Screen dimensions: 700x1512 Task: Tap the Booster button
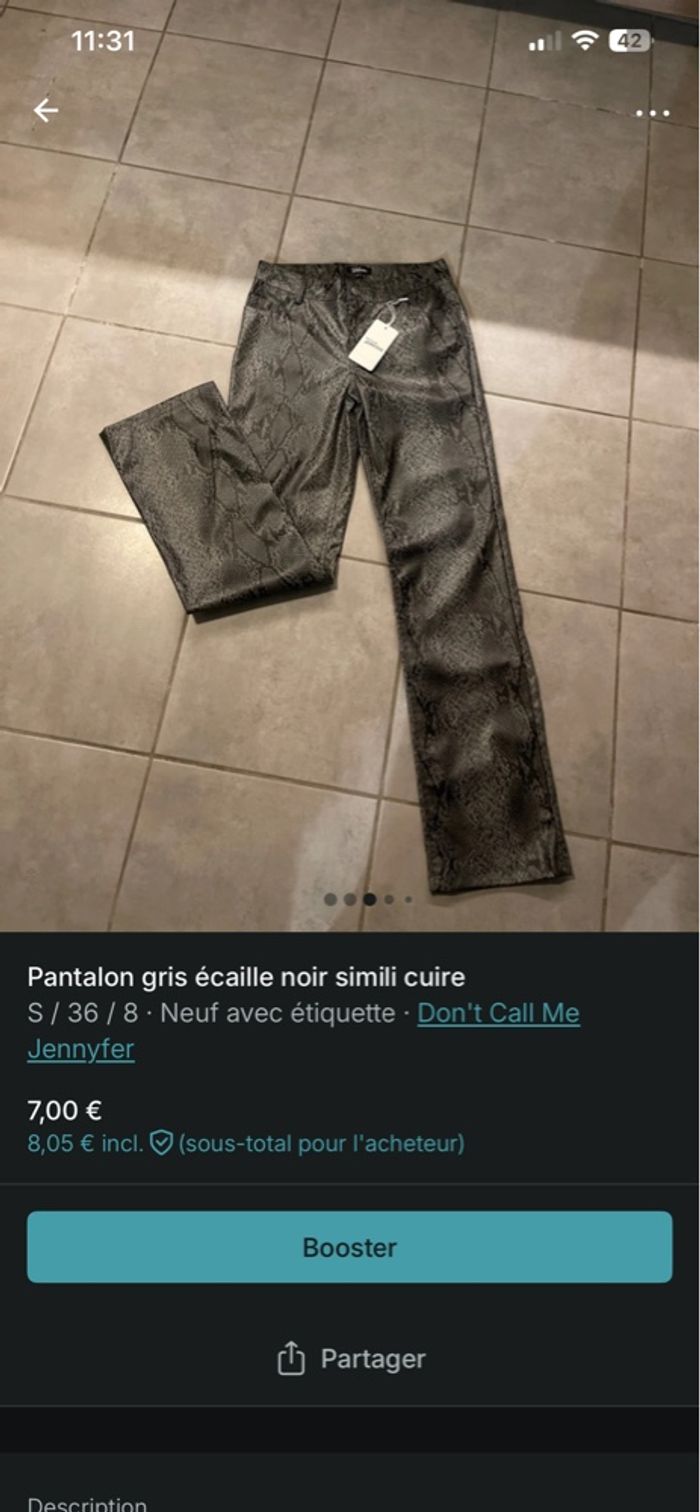(x=349, y=1247)
